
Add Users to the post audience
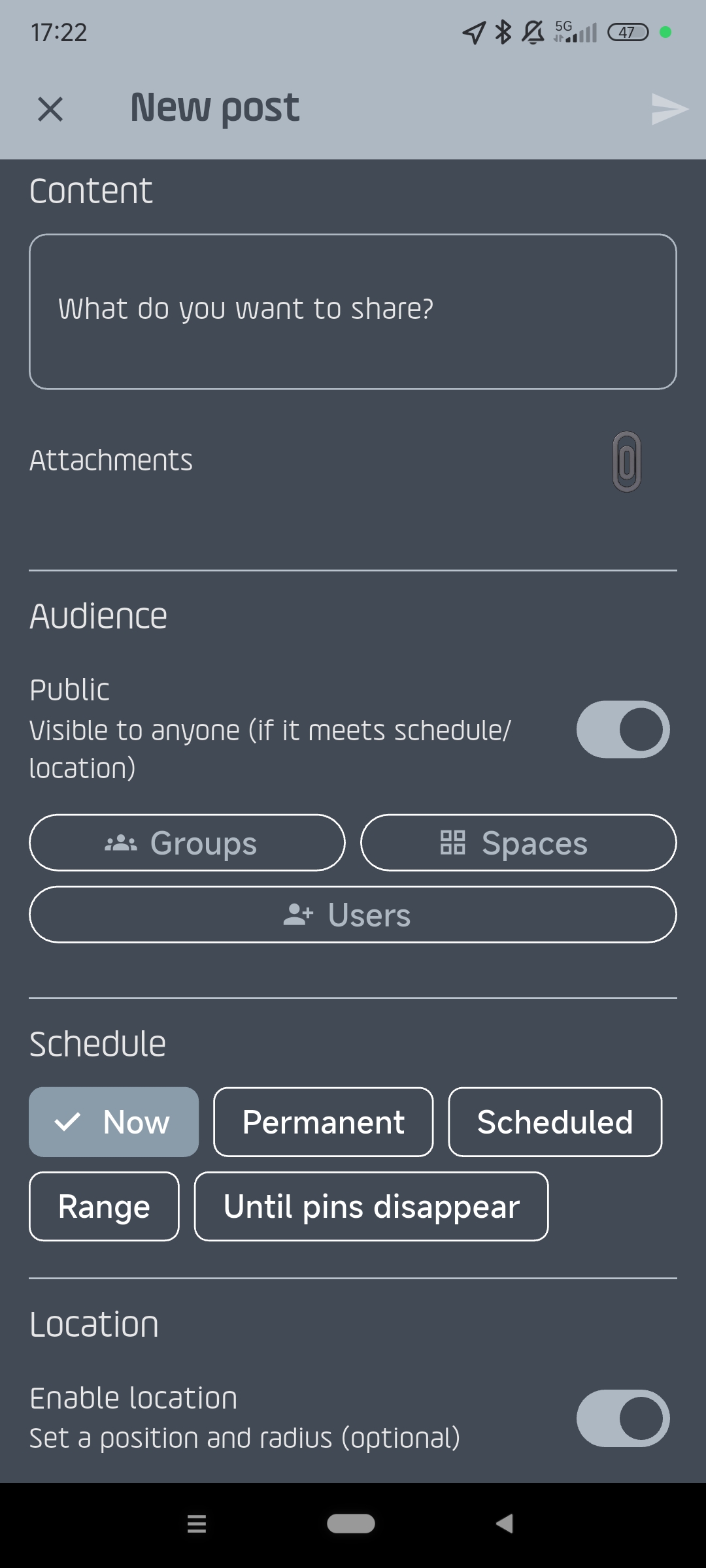353,914
